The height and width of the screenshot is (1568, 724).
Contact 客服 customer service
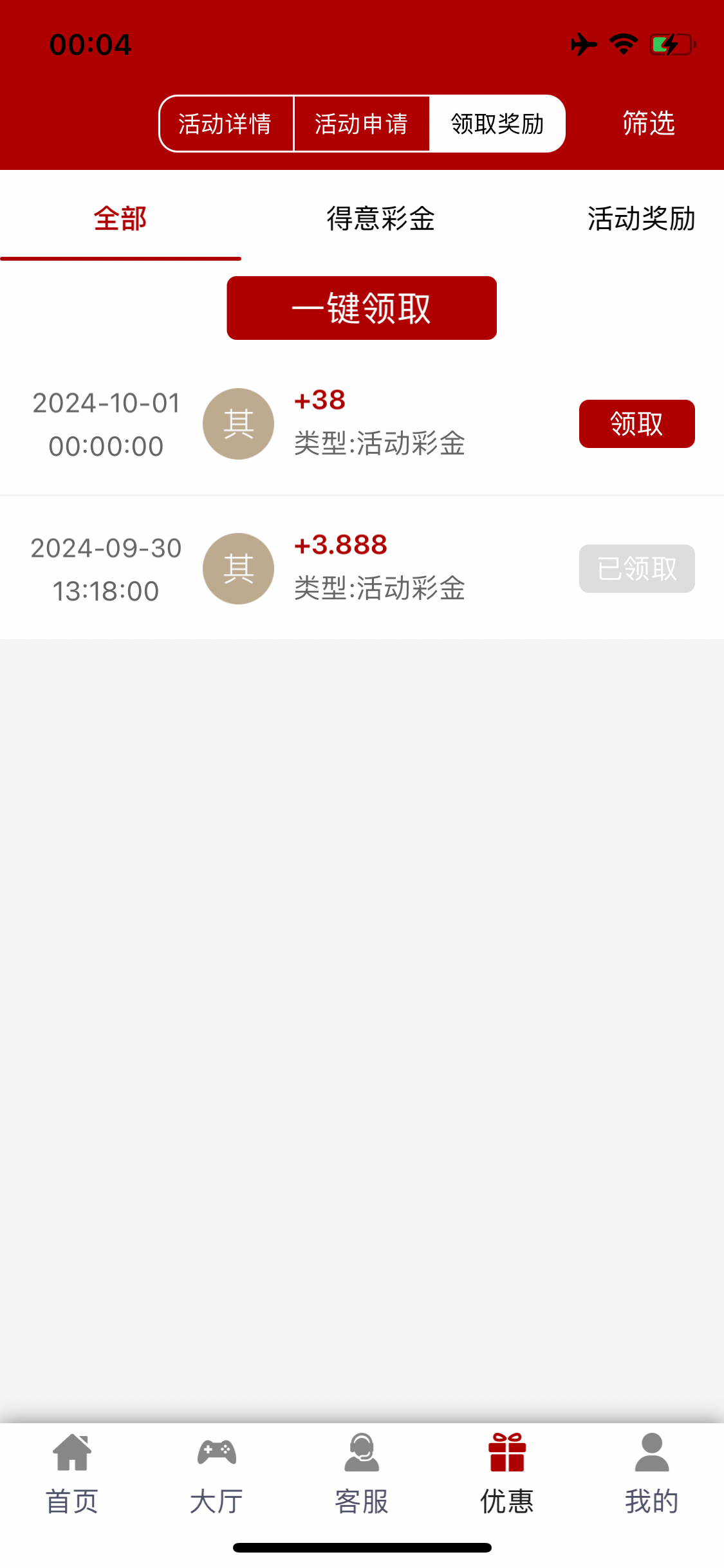click(x=362, y=1473)
